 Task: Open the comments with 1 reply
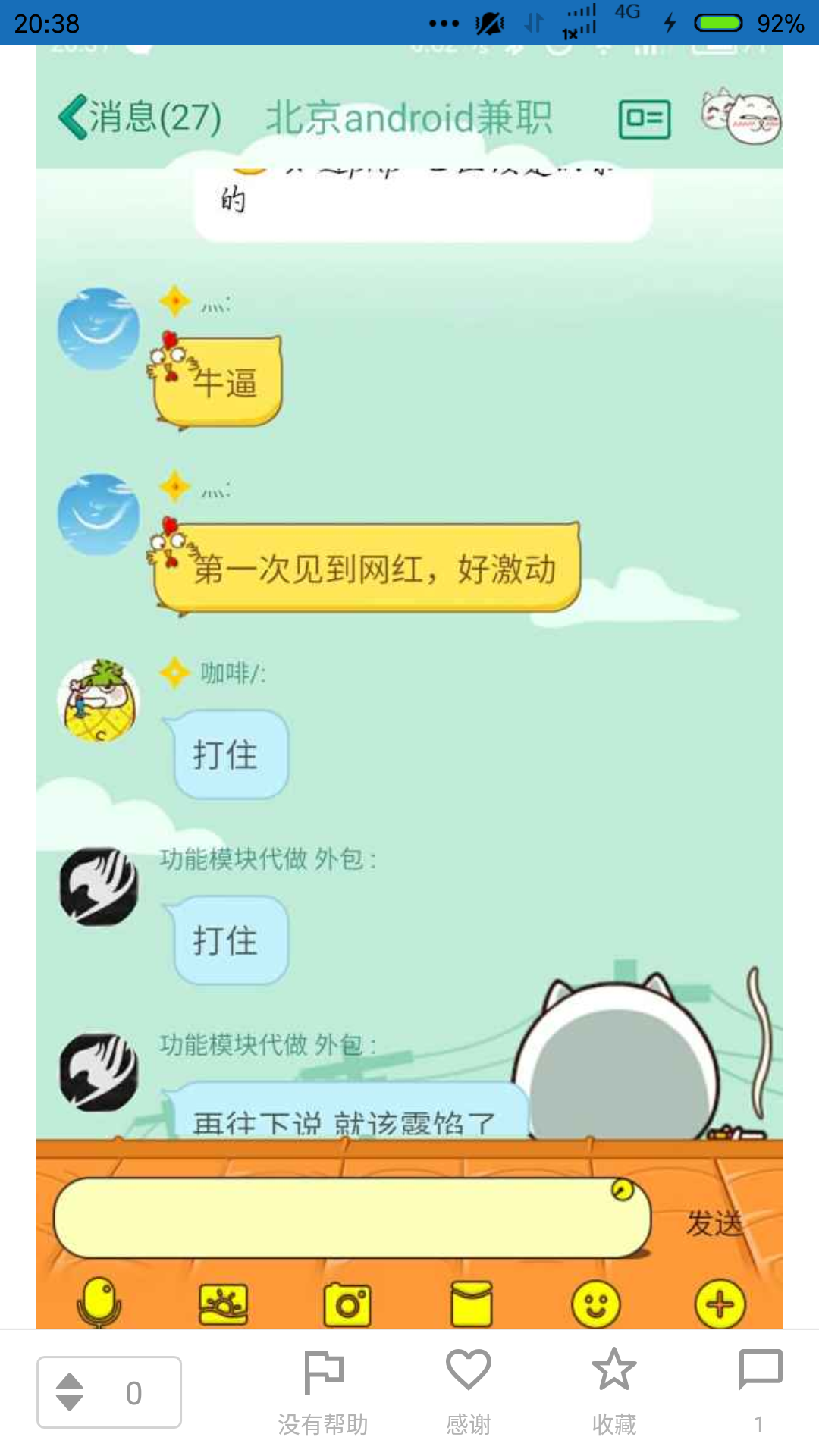759,1392
